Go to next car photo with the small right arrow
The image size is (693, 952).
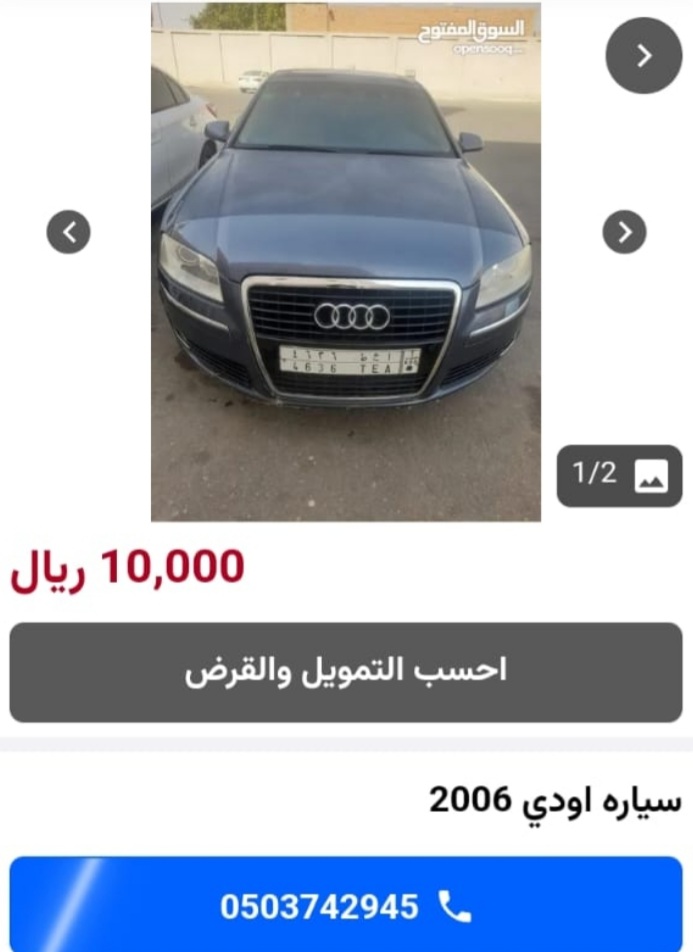pyautogui.click(x=624, y=233)
